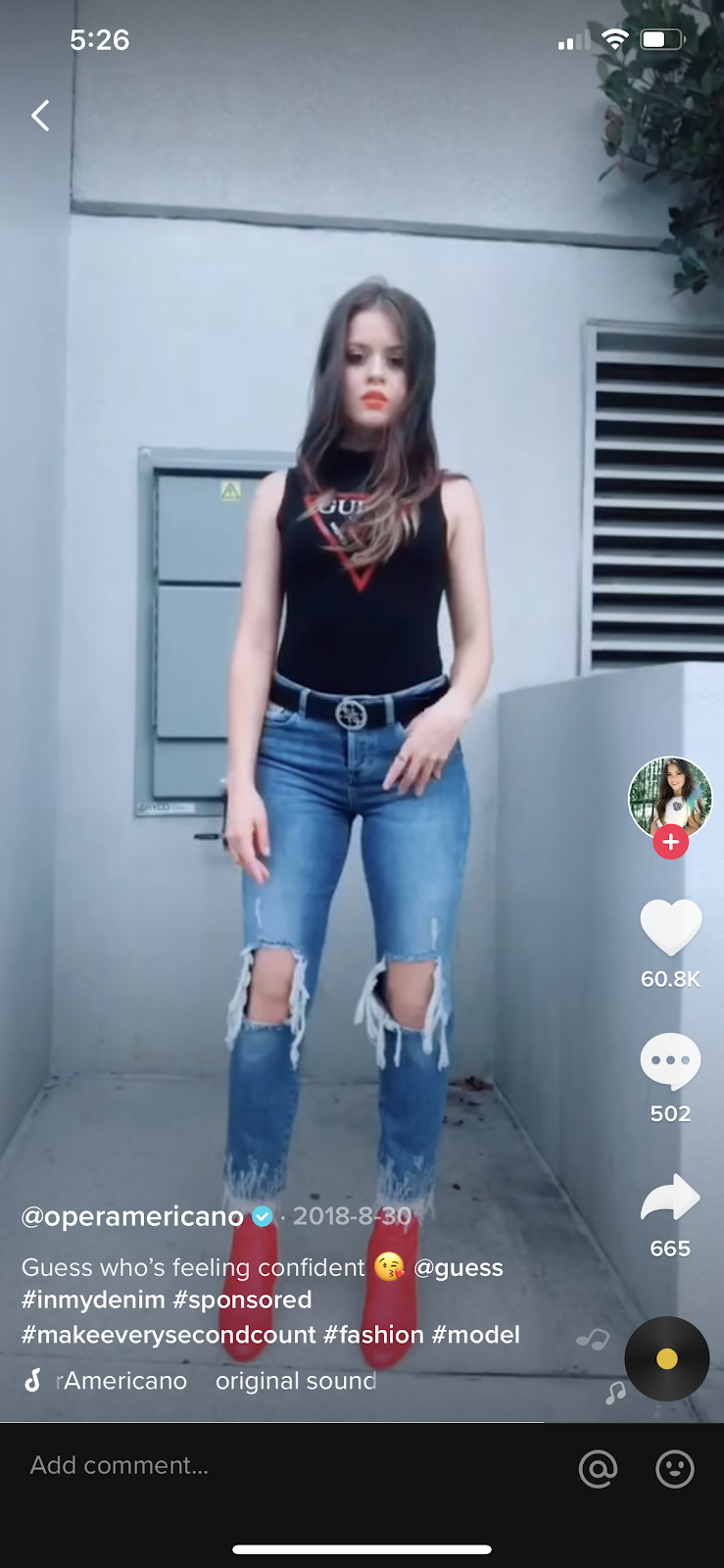Screen dimensions: 724x1568
Task: Follow the creator with the red plus
Action: 670,842
